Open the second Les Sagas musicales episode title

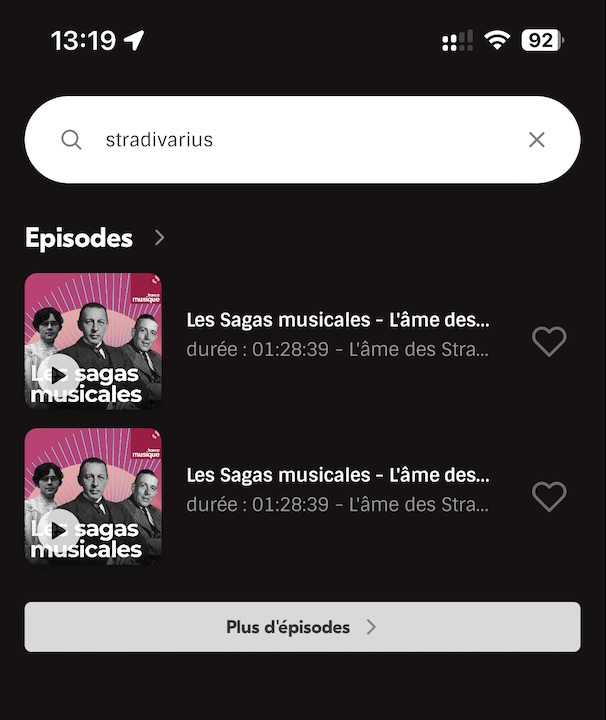[338, 476]
